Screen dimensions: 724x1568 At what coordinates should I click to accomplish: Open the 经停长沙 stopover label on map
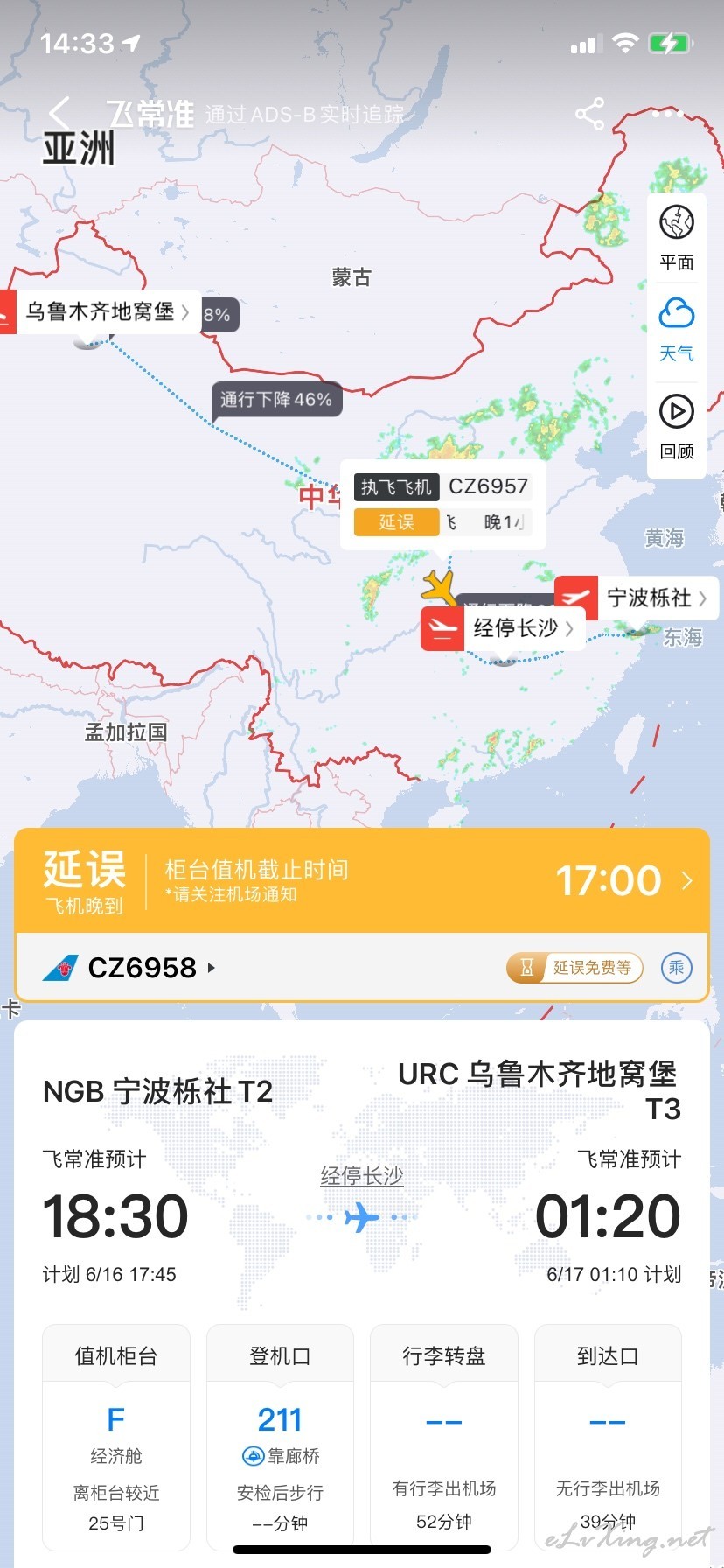click(x=502, y=628)
